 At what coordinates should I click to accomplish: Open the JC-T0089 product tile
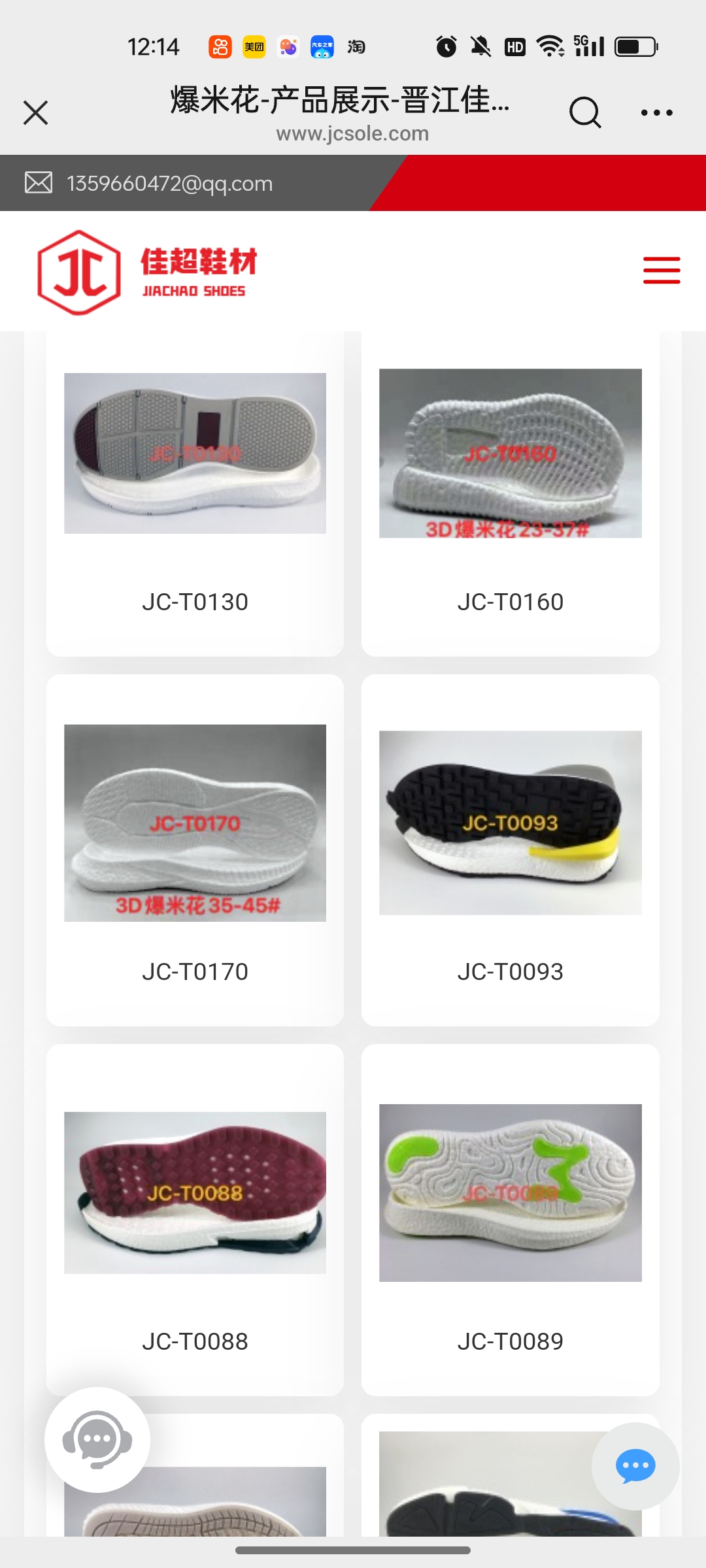[x=510, y=1219]
